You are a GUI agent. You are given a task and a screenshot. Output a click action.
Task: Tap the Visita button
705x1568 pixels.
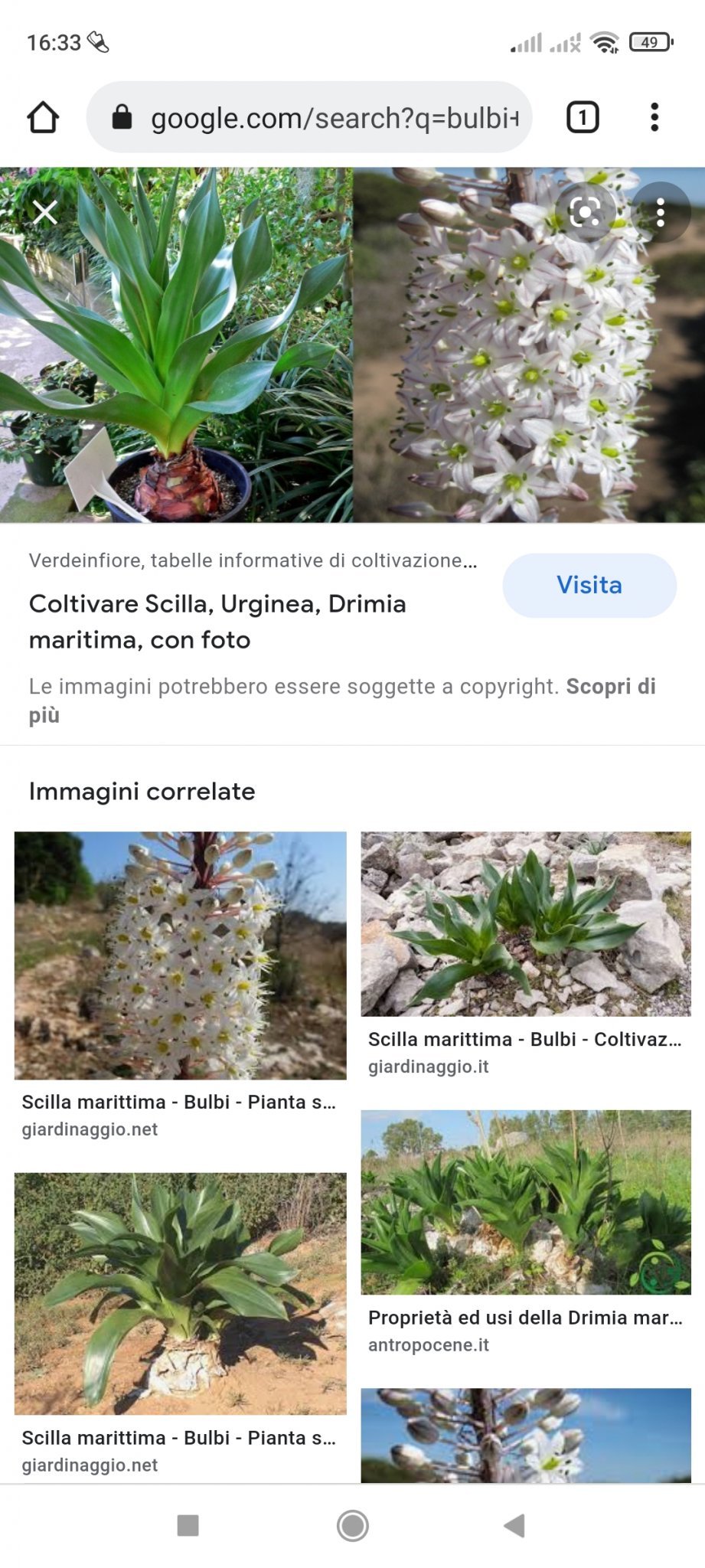pyautogui.click(x=589, y=585)
